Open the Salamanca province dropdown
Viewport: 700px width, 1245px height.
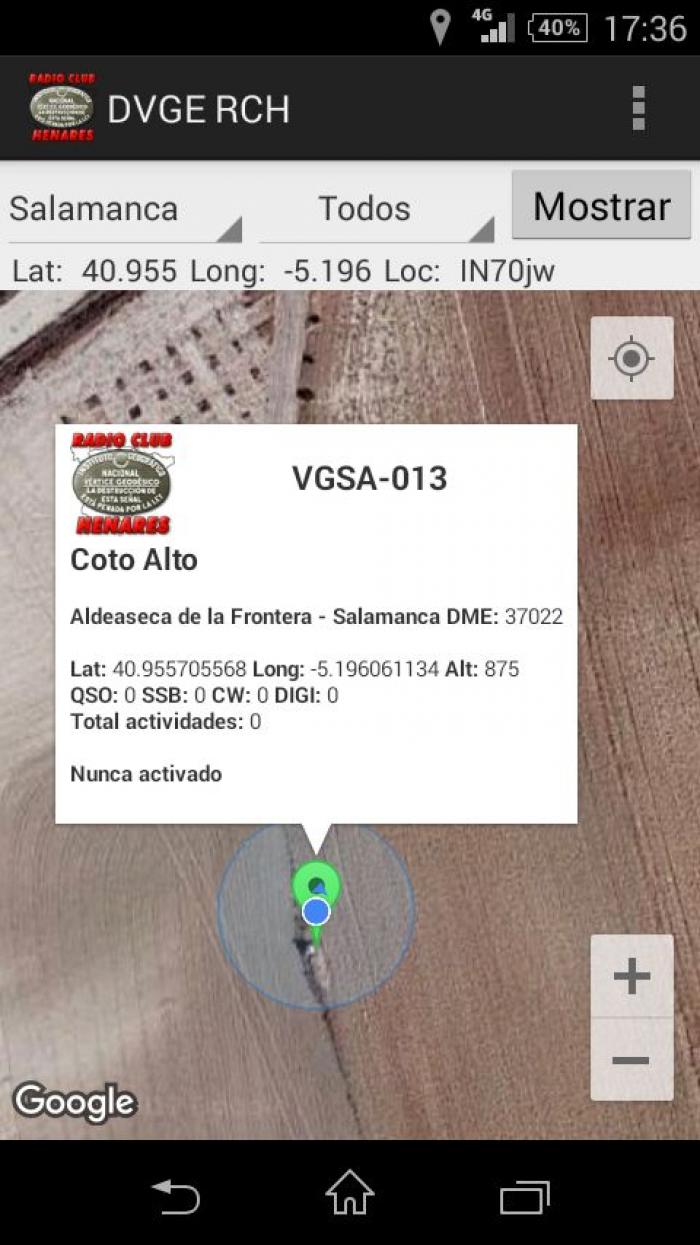pyautogui.click(x=125, y=209)
